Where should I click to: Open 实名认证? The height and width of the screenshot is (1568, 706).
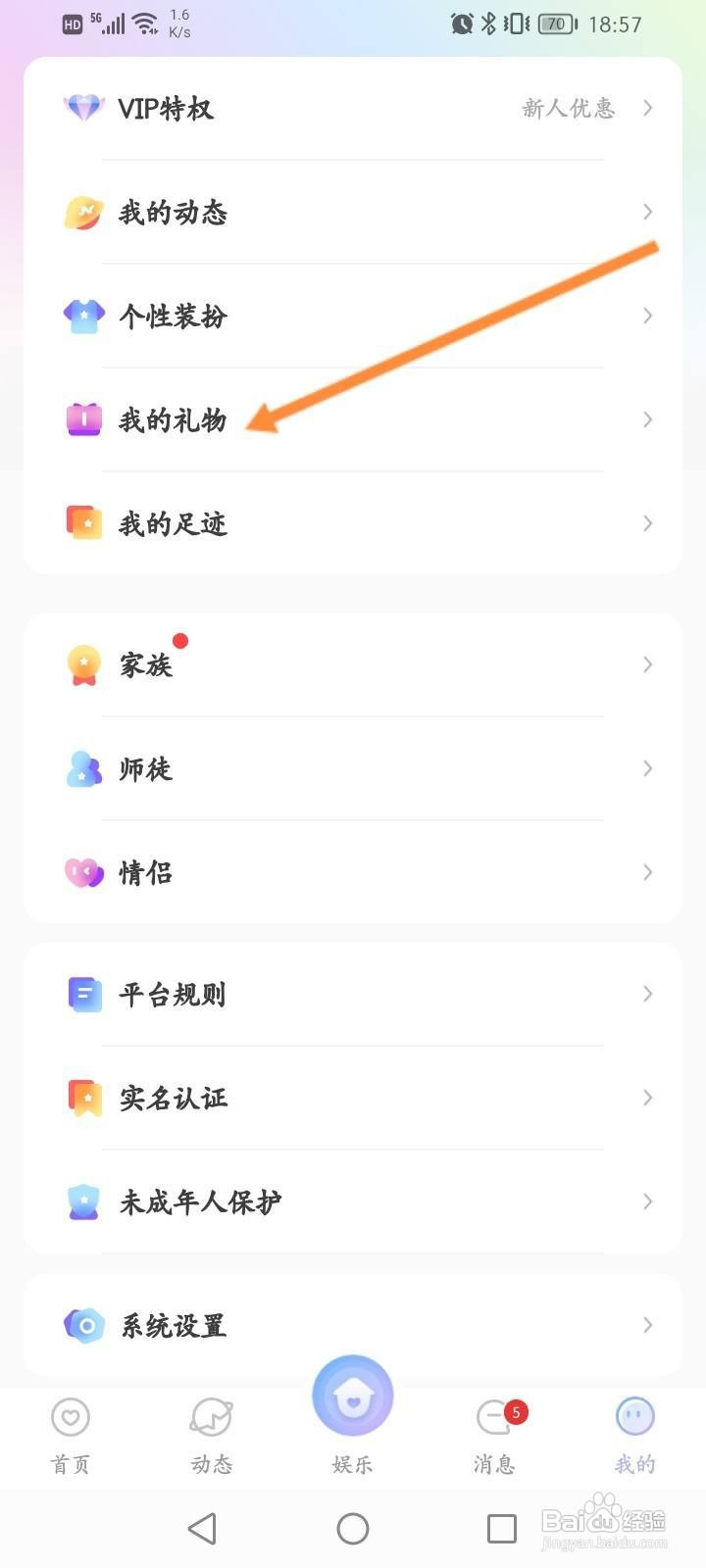(x=353, y=1098)
